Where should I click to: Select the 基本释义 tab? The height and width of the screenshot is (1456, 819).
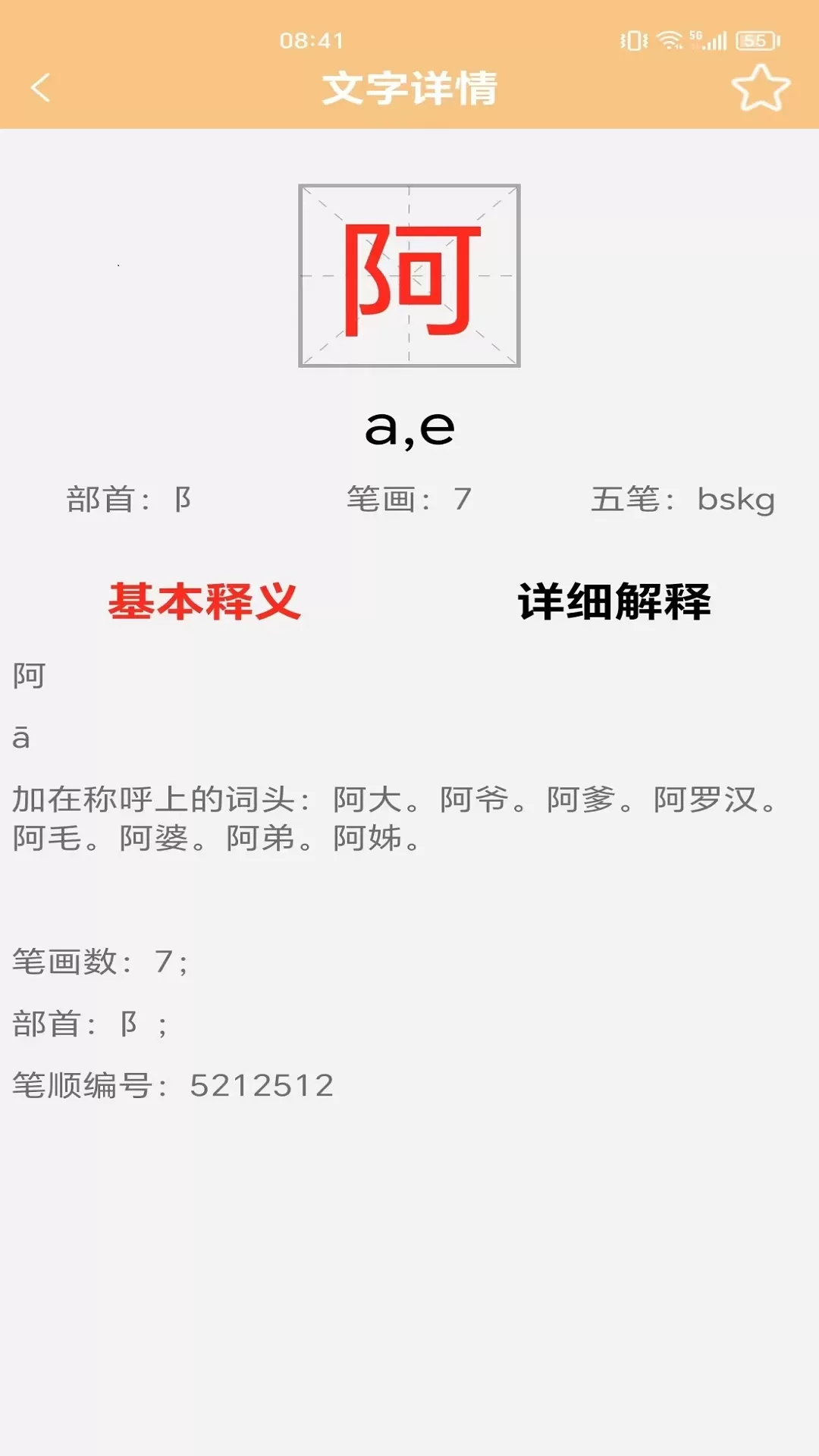[x=205, y=601]
